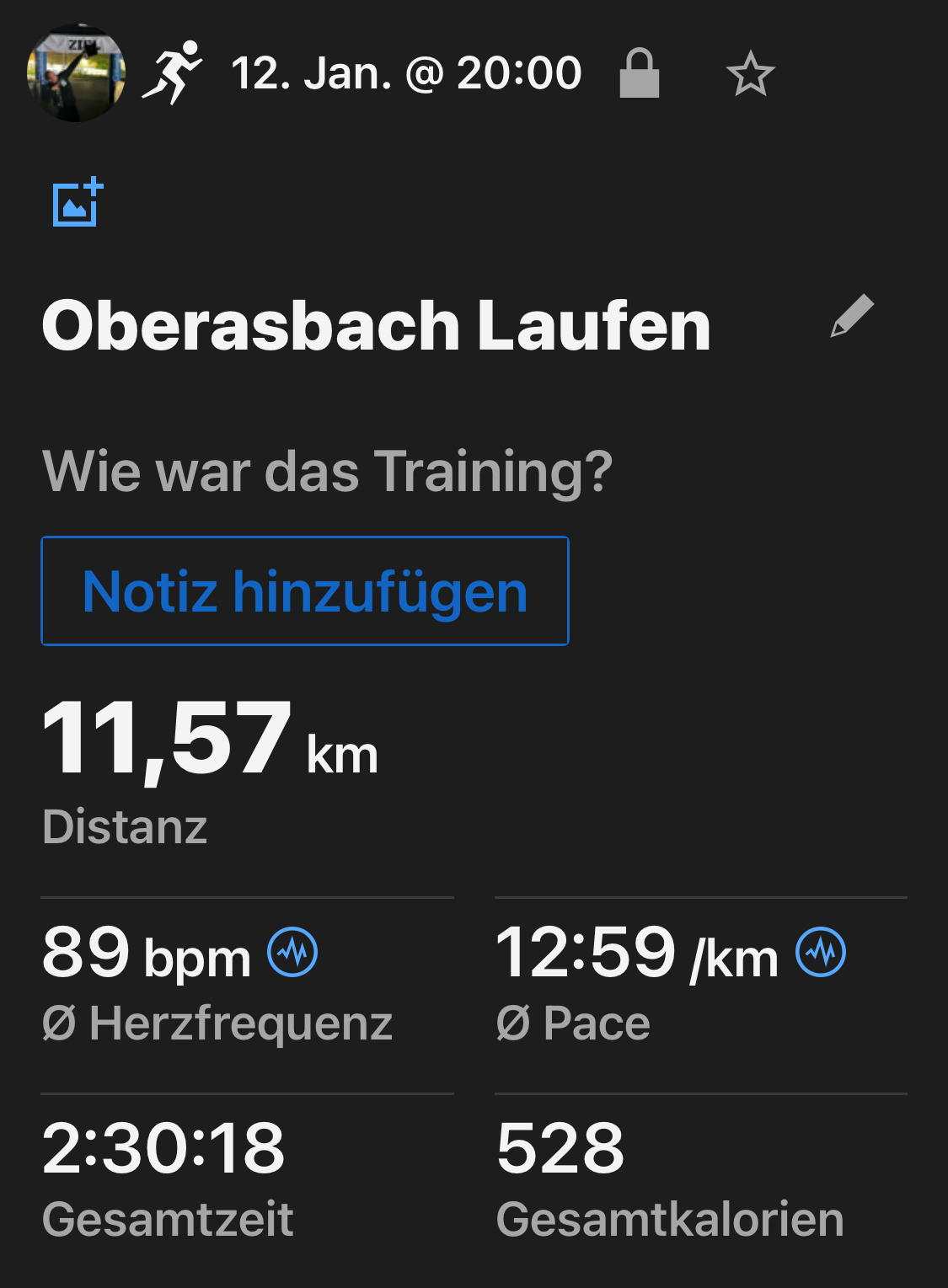Image resolution: width=948 pixels, height=1288 pixels.
Task: Mark the activity as favorite with the star
Action: click(749, 74)
